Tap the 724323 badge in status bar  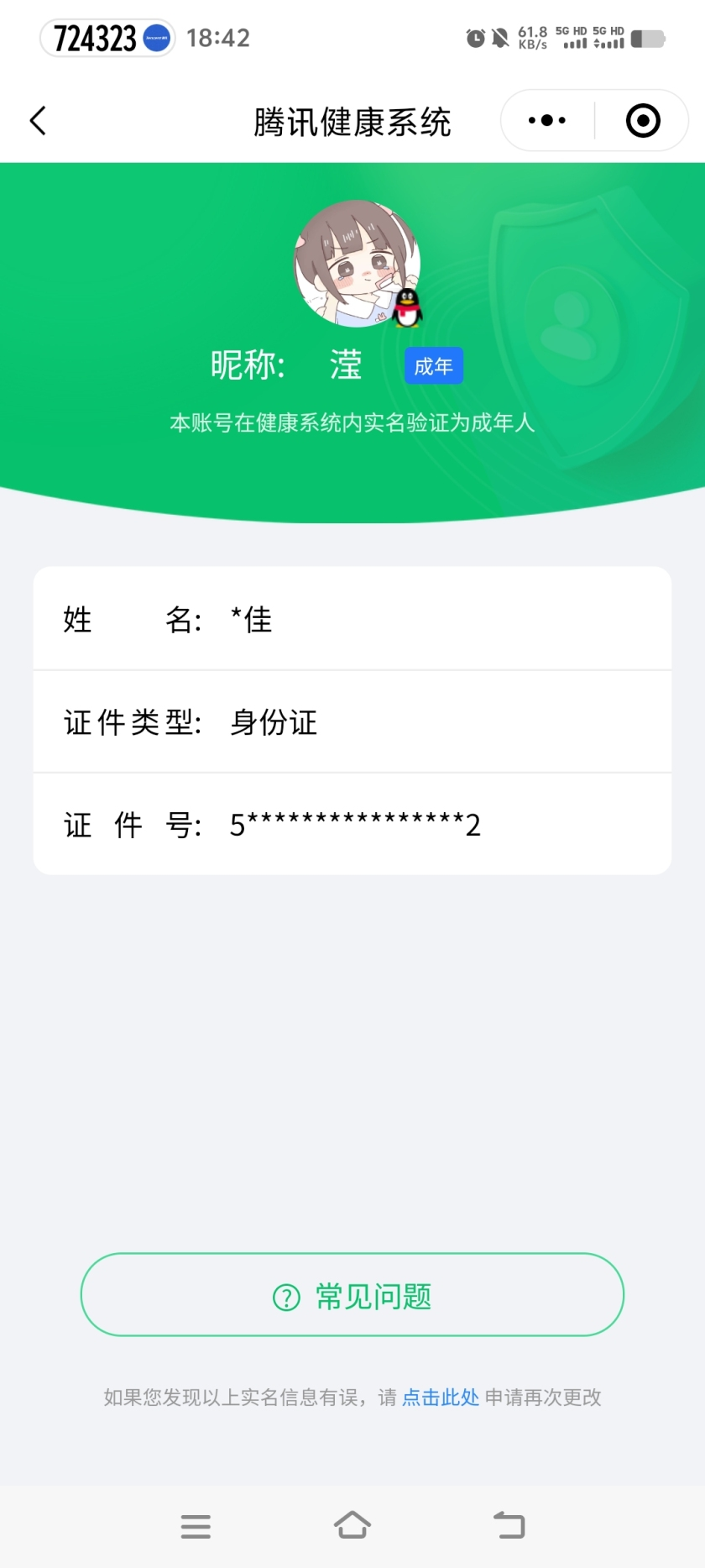tap(106, 38)
